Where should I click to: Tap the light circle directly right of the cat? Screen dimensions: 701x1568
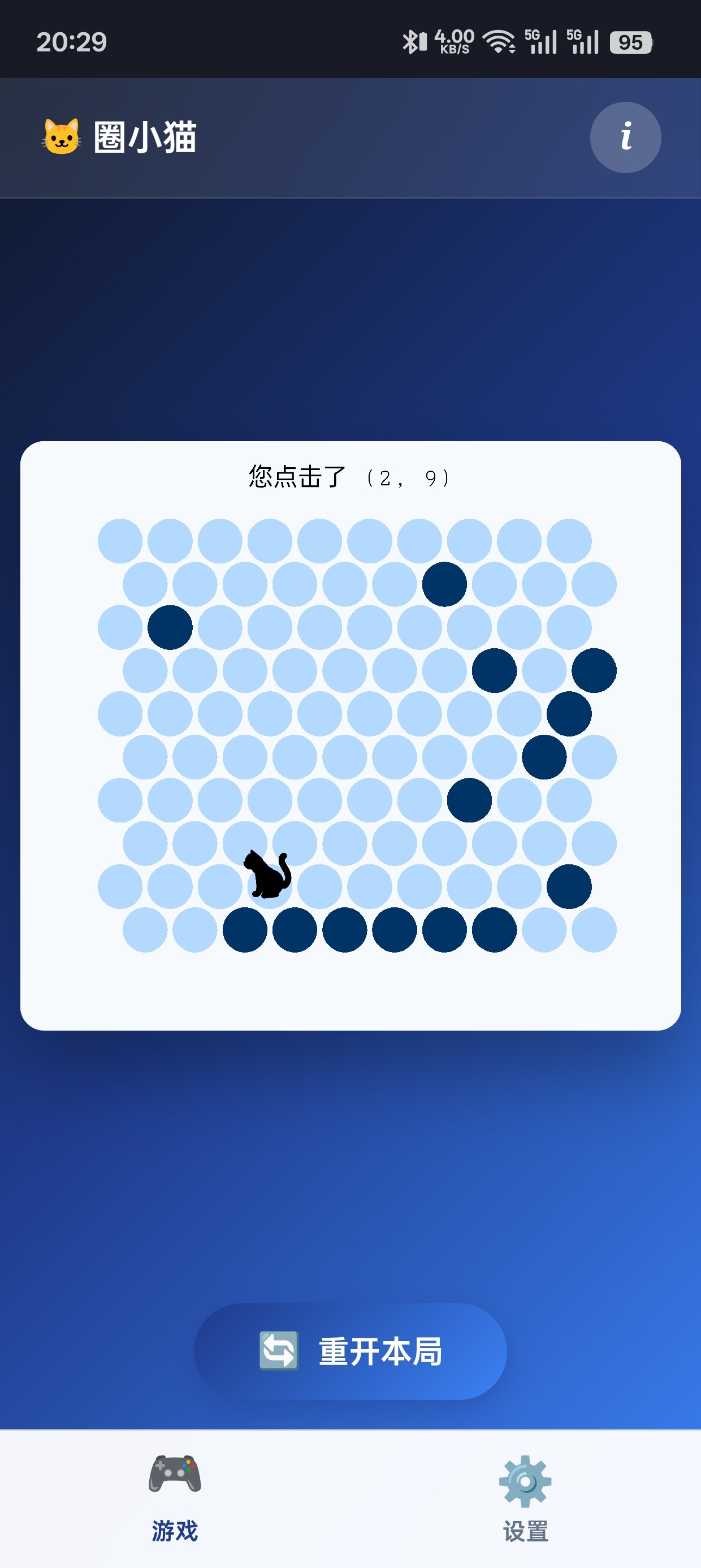[319, 886]
